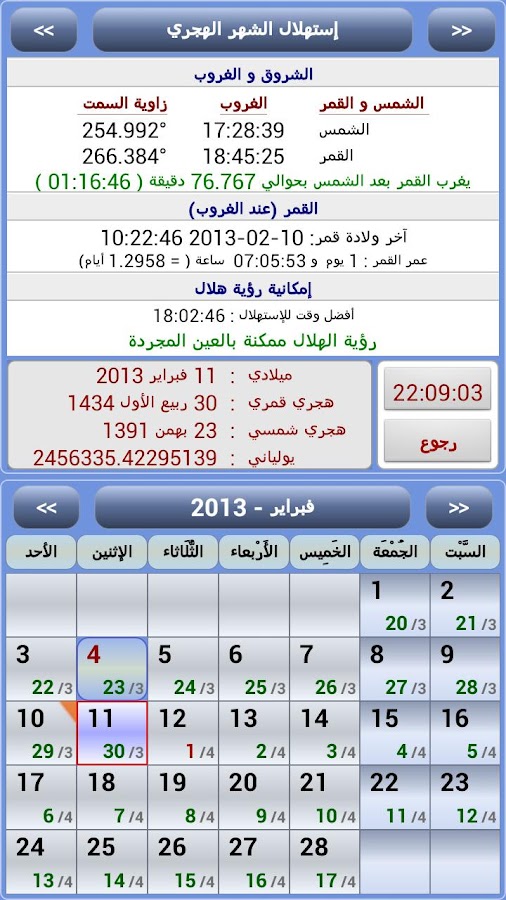506x900 pixels.
Task: Tap the إستهلال الشهر الهجري title button
Action: [252, 30]
